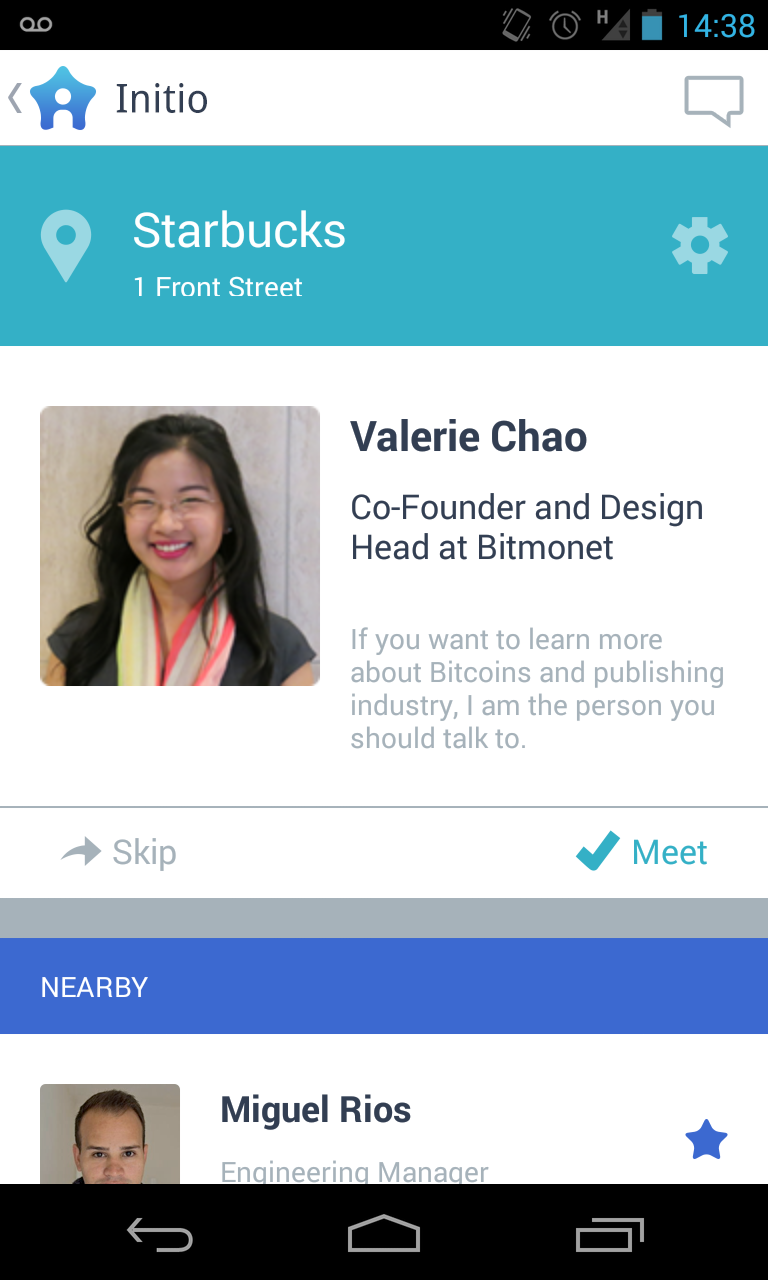View Valerie Chao's profile photo
This screenshot has height=1280, width=768.
180,546
